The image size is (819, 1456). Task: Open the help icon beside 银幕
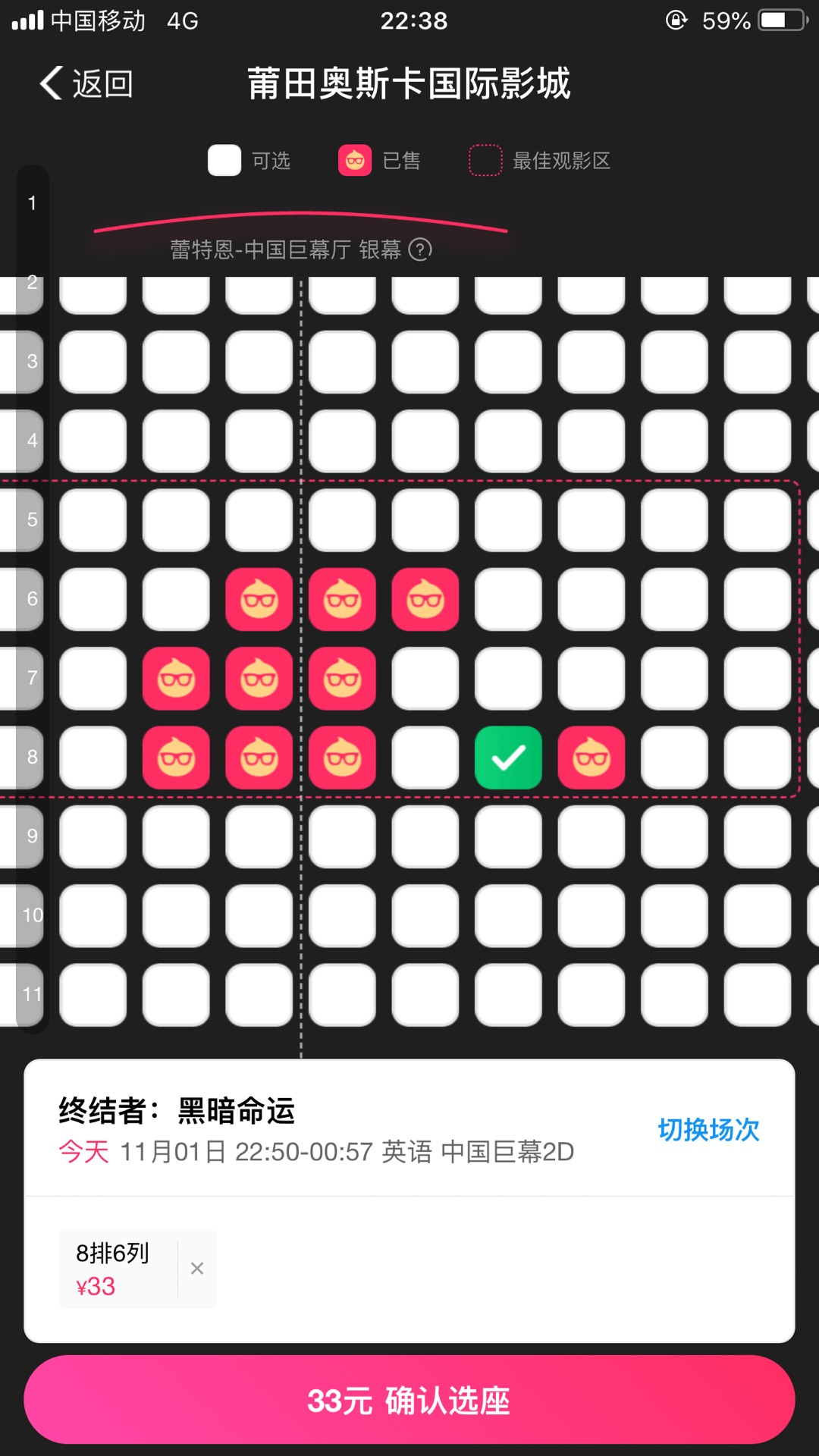click(x=420, y=249)
